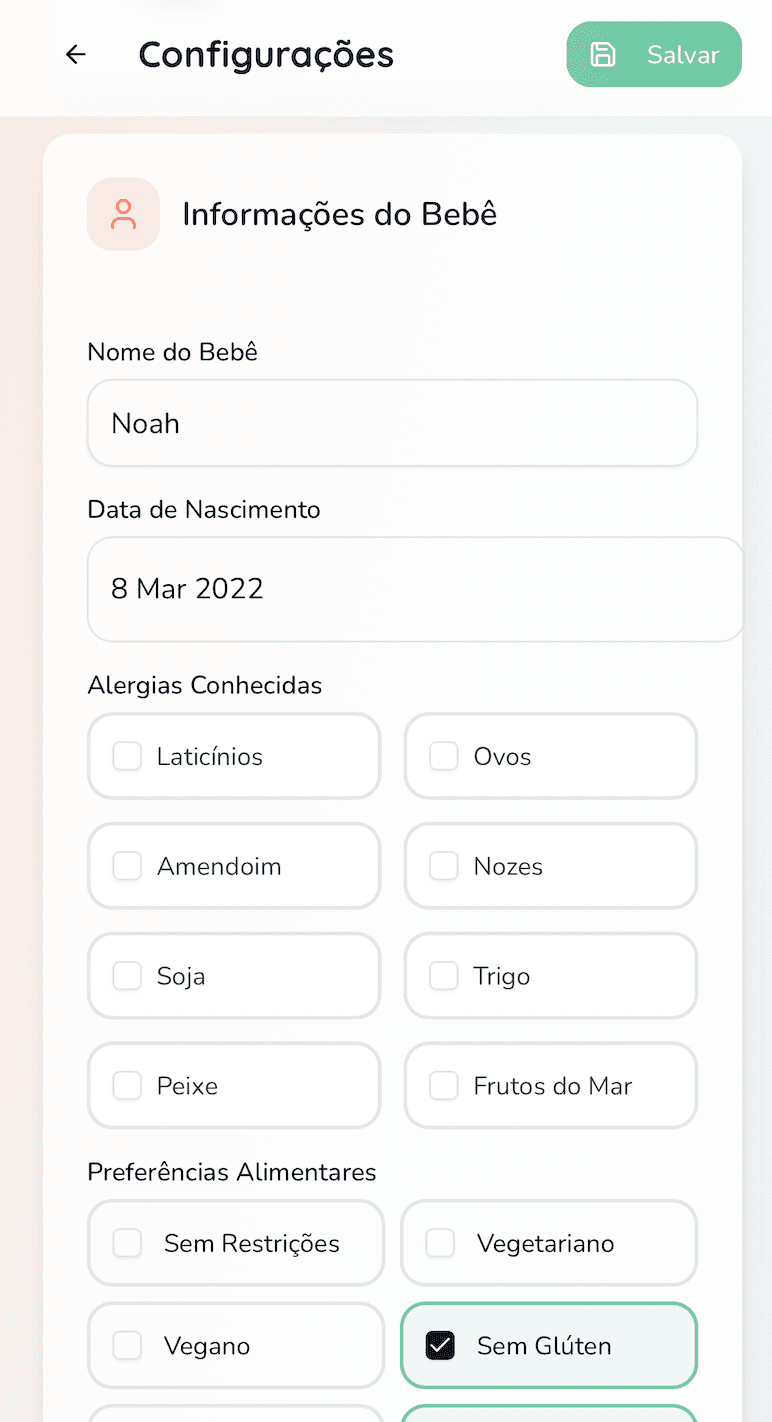Check the Frutos do Mar checkbox
Viewport: 772px width, 1422px height.
443,1085
